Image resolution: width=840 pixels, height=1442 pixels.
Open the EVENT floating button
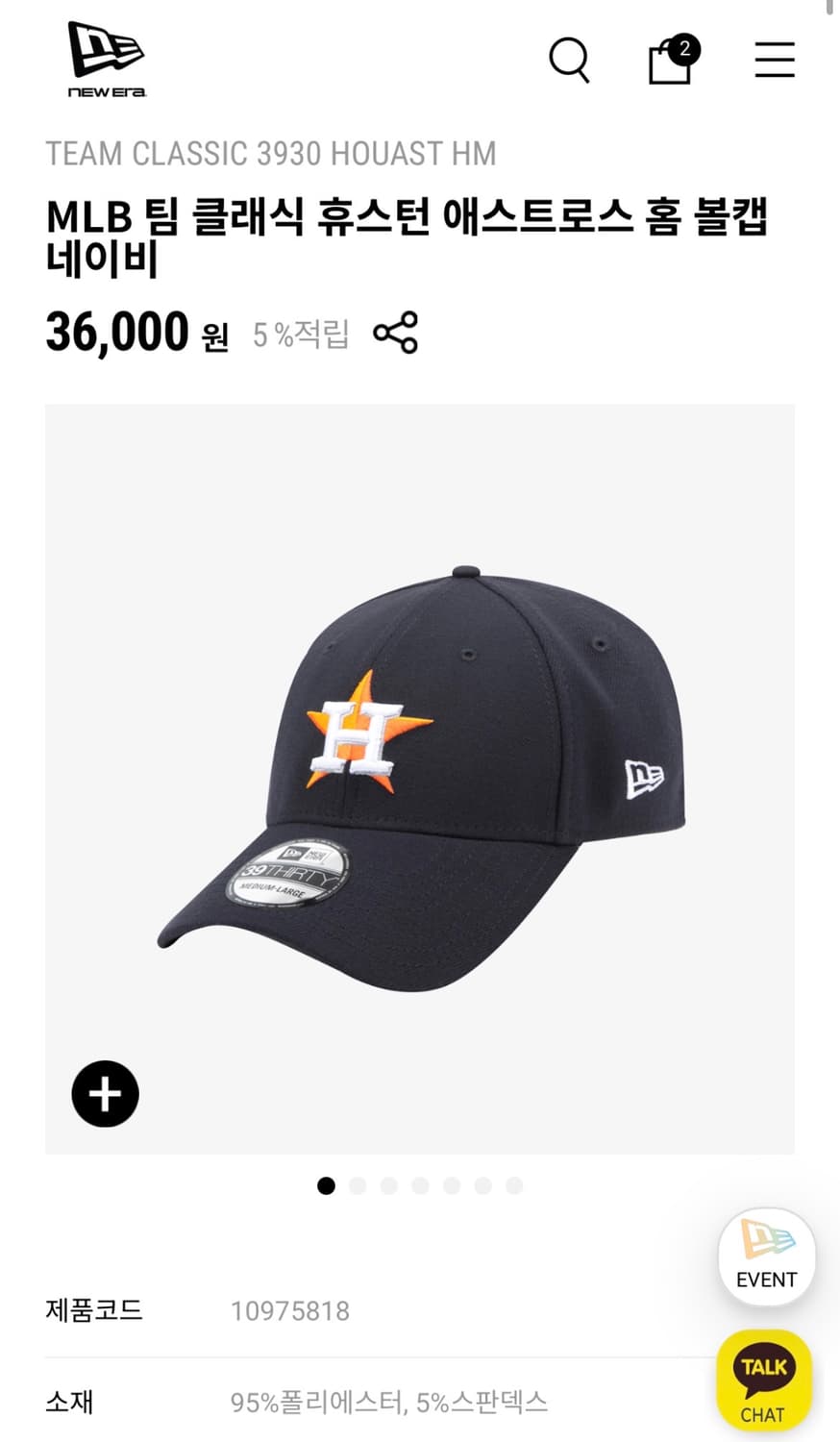(x=766, y=1257)
